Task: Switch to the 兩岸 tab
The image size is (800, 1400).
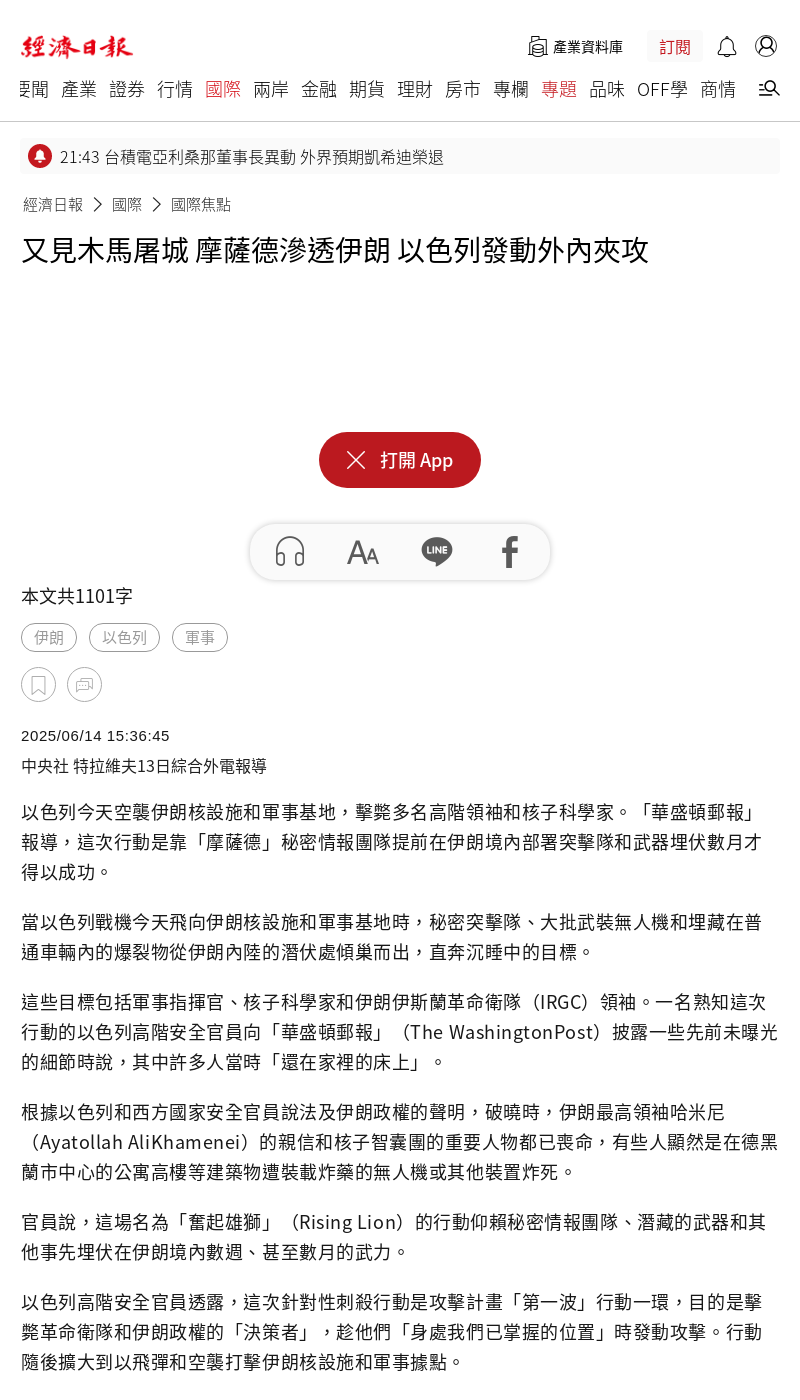Action: click(x=271, y=89)
